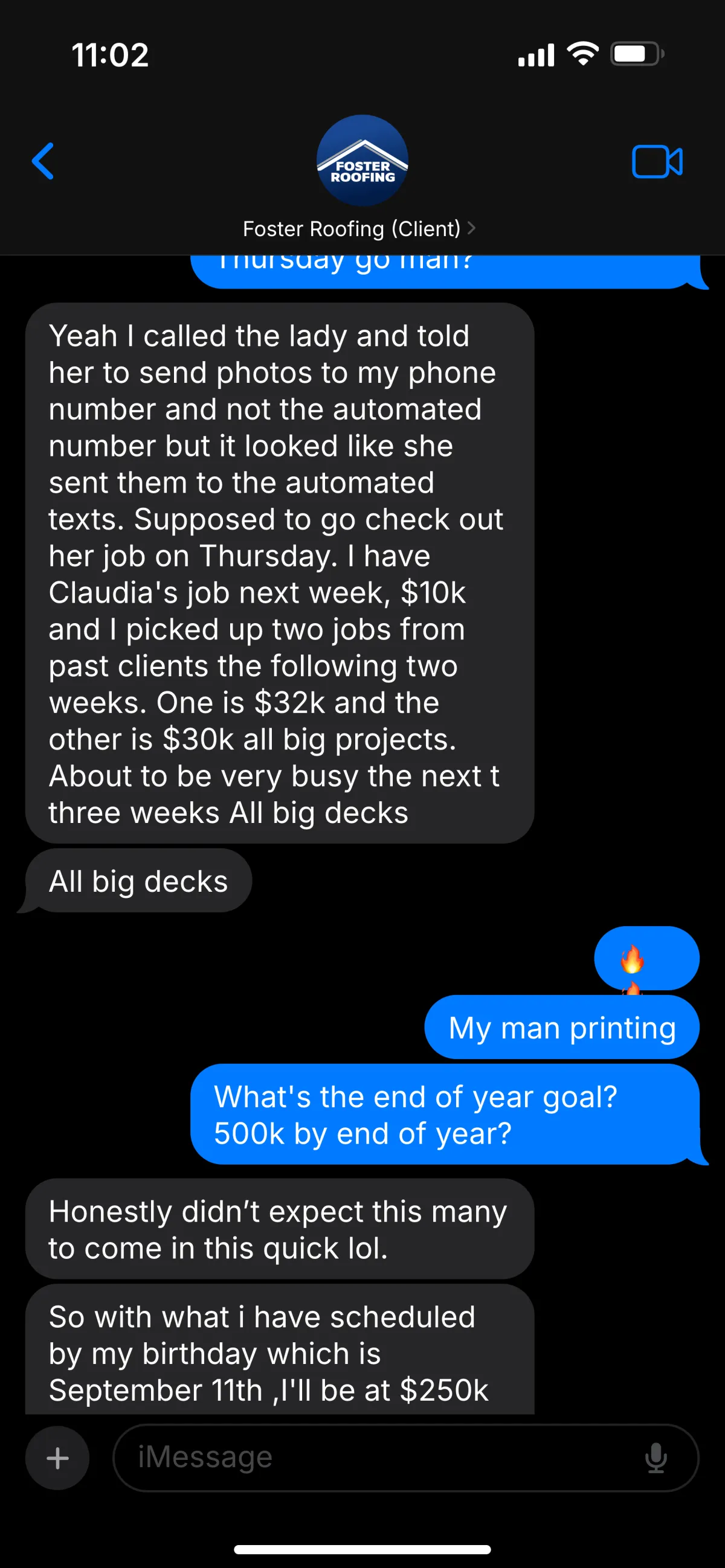The image size is (725, 1568).
Task: Go back to the messages list
Action: (43, 161)
